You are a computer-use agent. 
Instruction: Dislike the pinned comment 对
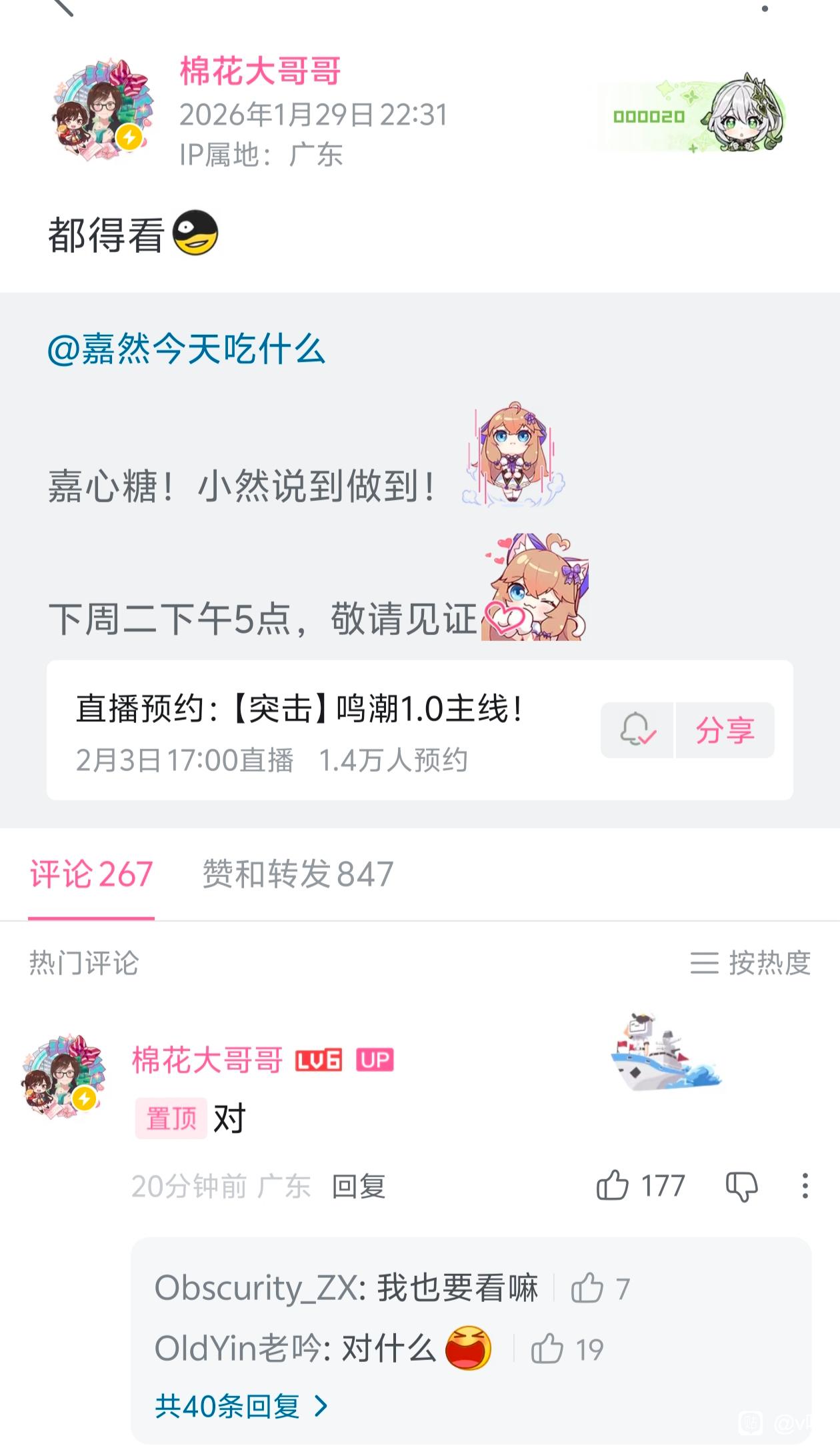click(741, 1187)
